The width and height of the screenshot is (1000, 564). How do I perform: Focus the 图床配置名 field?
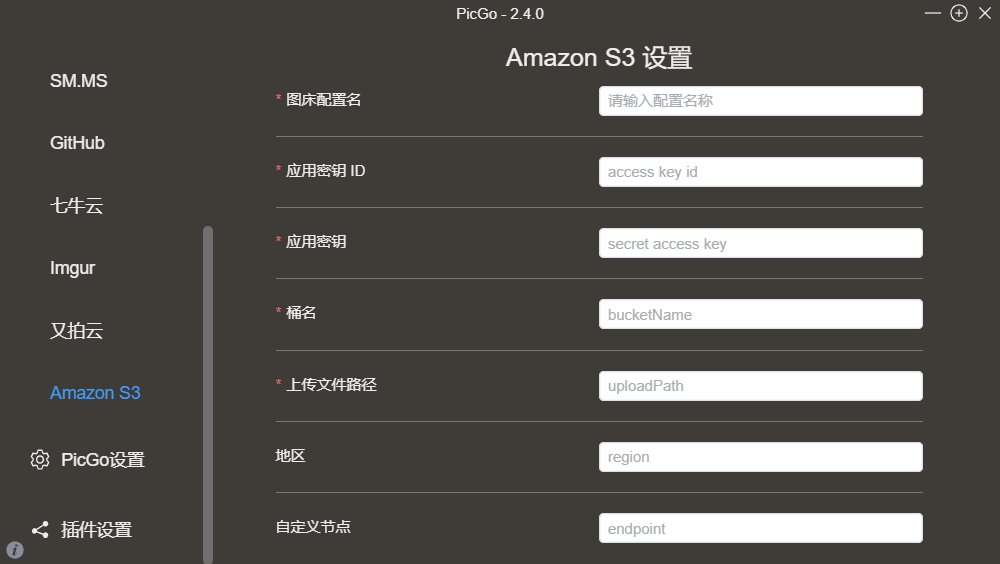pyautogui.click(x=760, y=101)
